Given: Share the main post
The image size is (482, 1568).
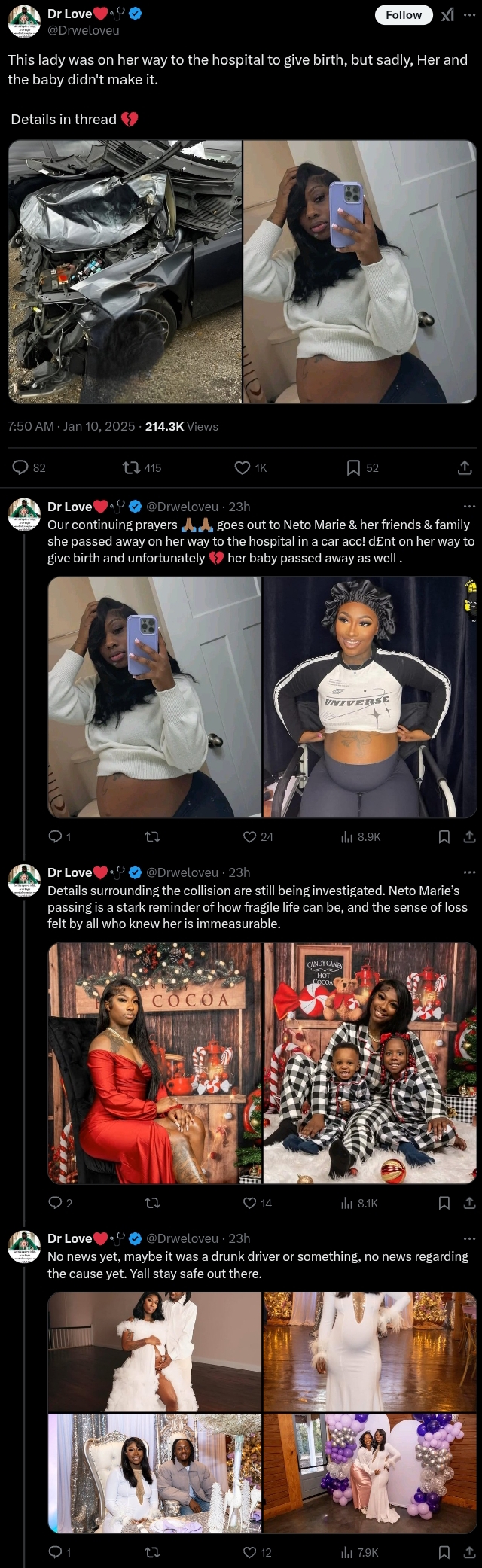Looking at the screenshot, I should 465,467.
